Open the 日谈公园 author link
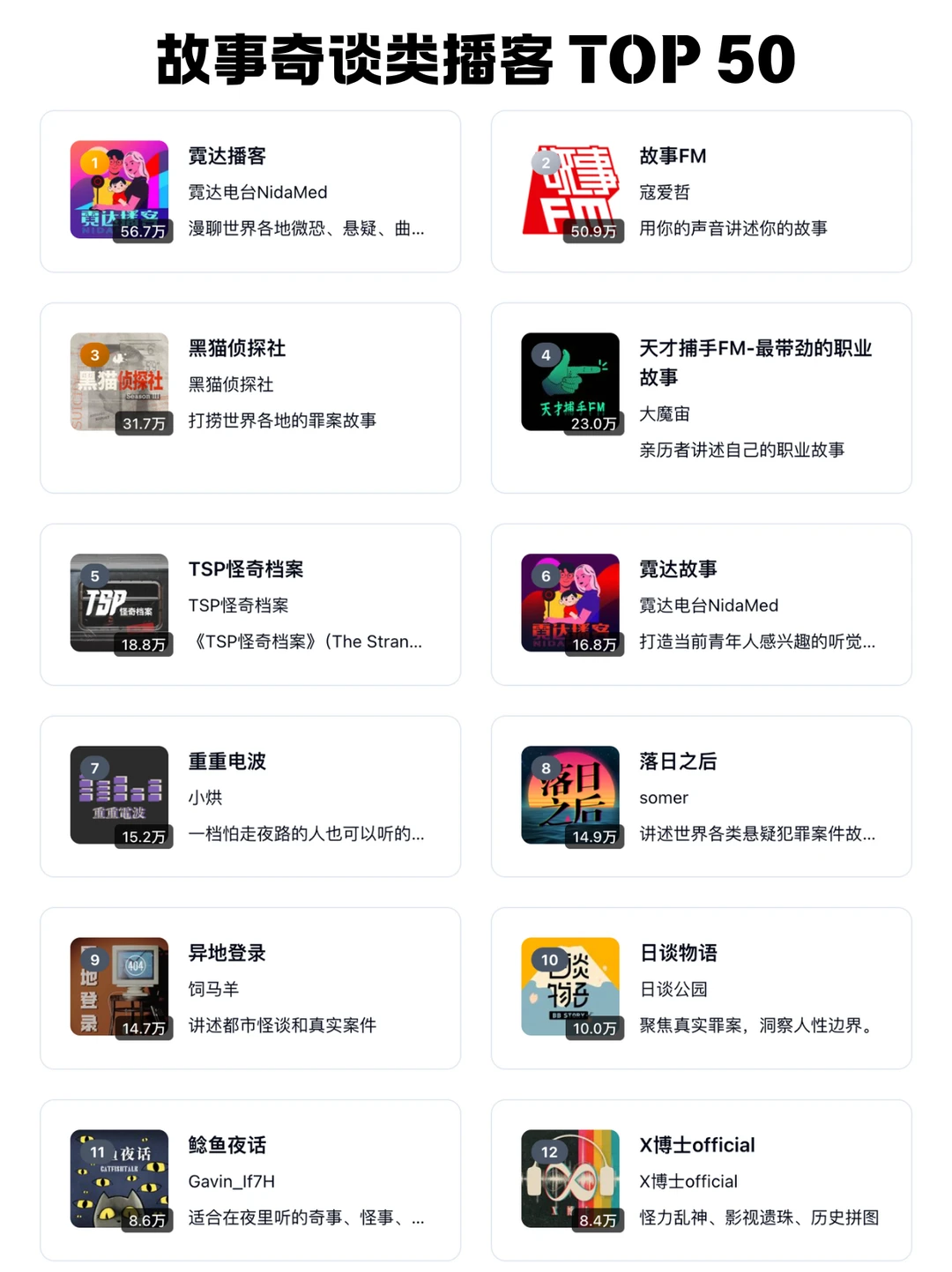 point(676,988)
